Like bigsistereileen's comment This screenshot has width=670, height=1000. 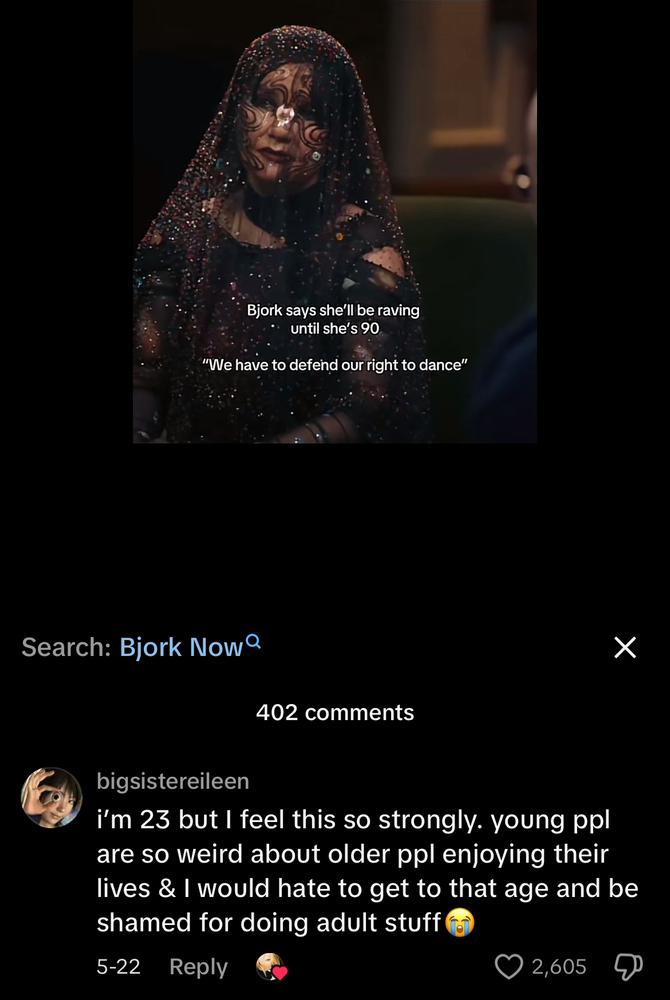point(510,967)
